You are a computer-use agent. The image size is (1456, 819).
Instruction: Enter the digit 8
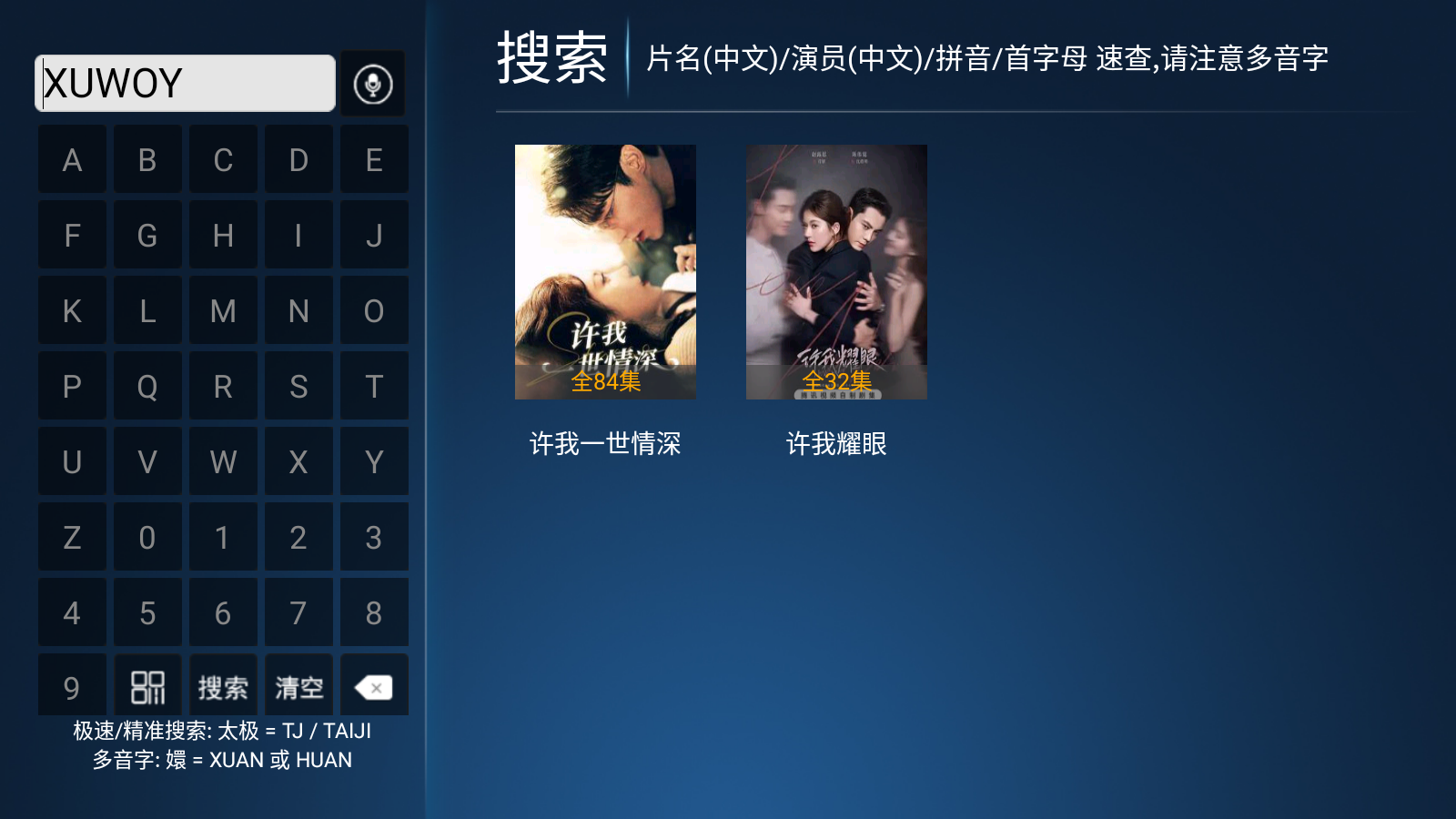(374, 613)
